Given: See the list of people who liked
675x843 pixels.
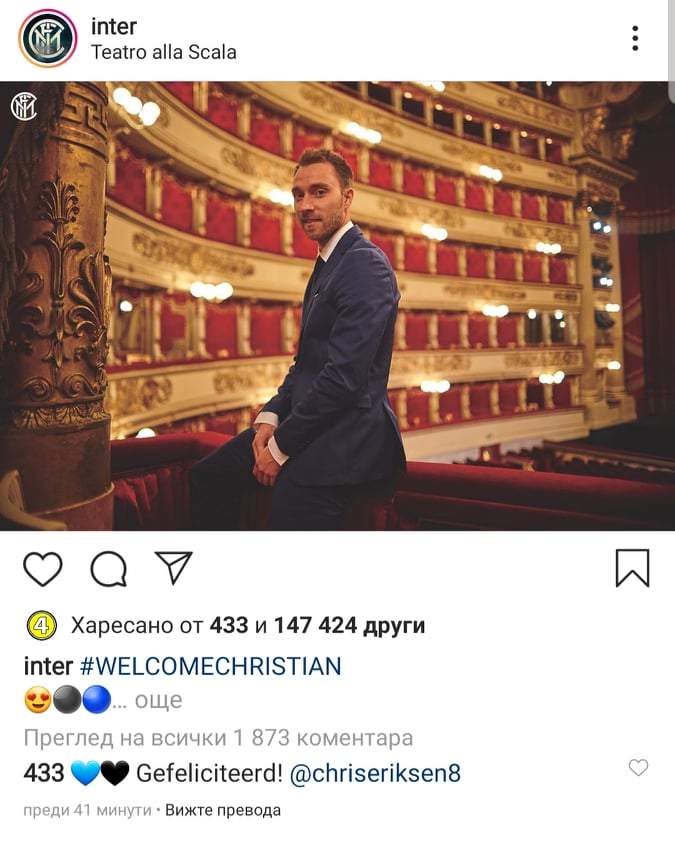Looking at the screenshot, I should tap(317, 626).
